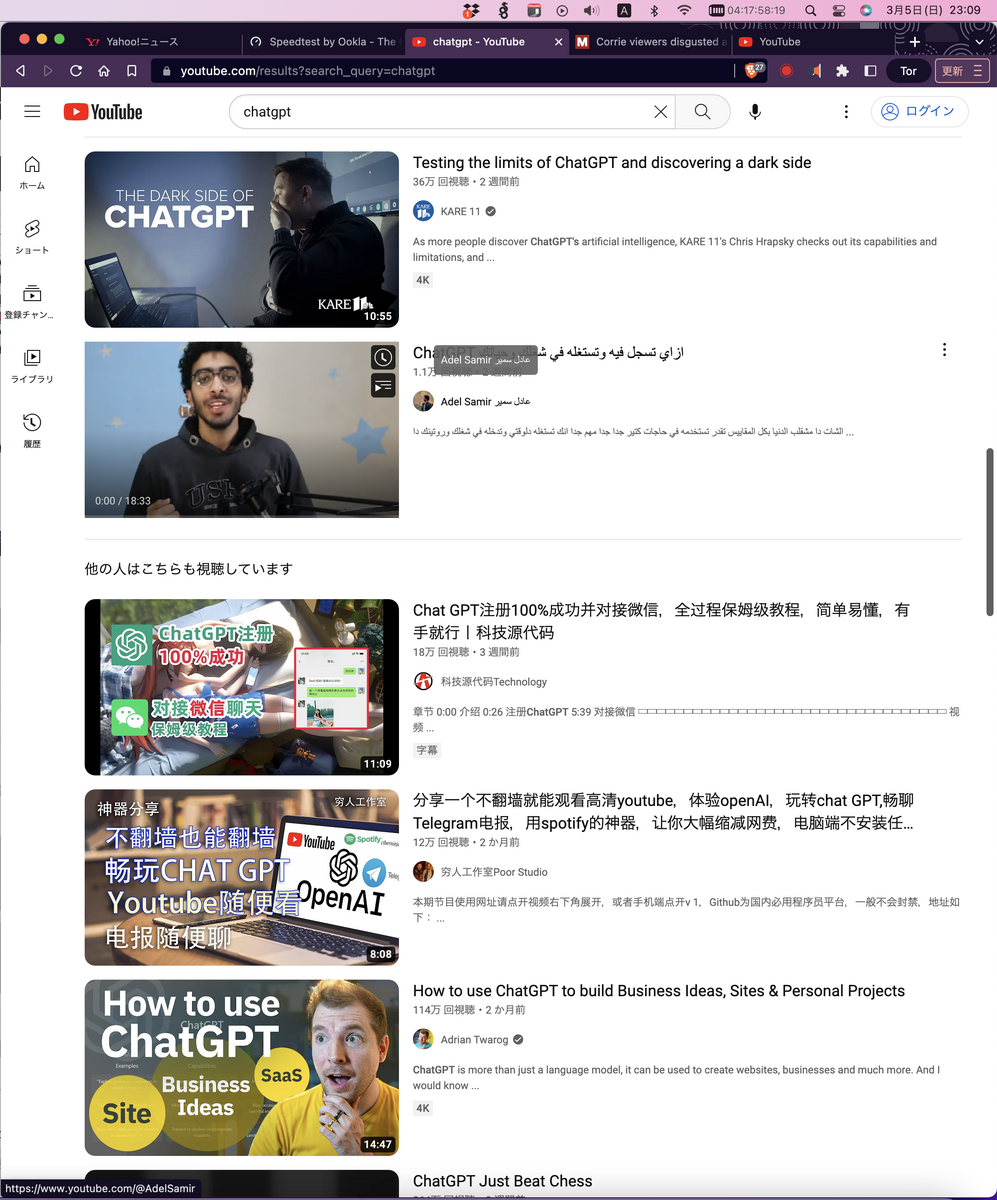This screenshot has height=1200, width=997.
Task: Open ショート in the sidebar
Action: [32, 237]
